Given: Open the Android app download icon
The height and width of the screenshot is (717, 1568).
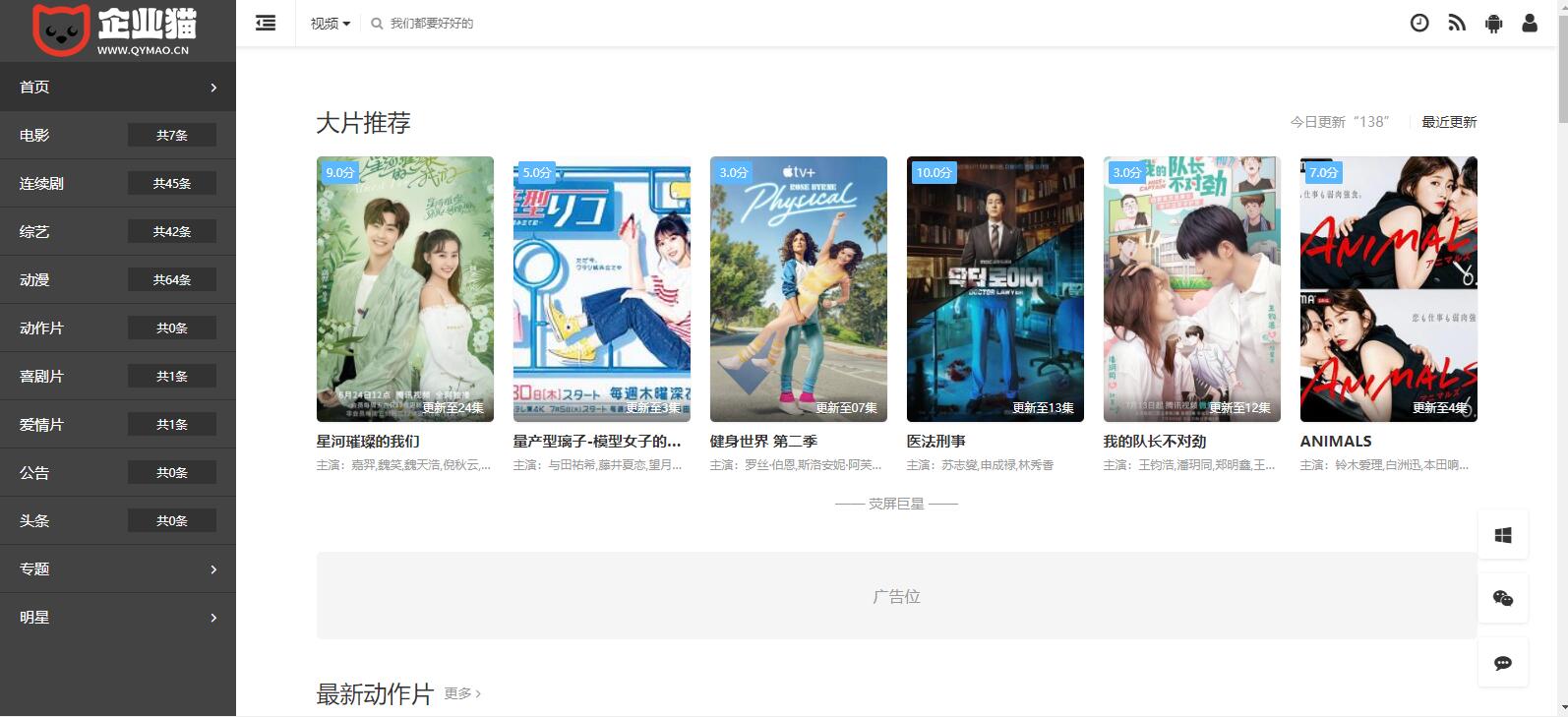Looking at the screenshot, I should click(x=1493, y=23).
